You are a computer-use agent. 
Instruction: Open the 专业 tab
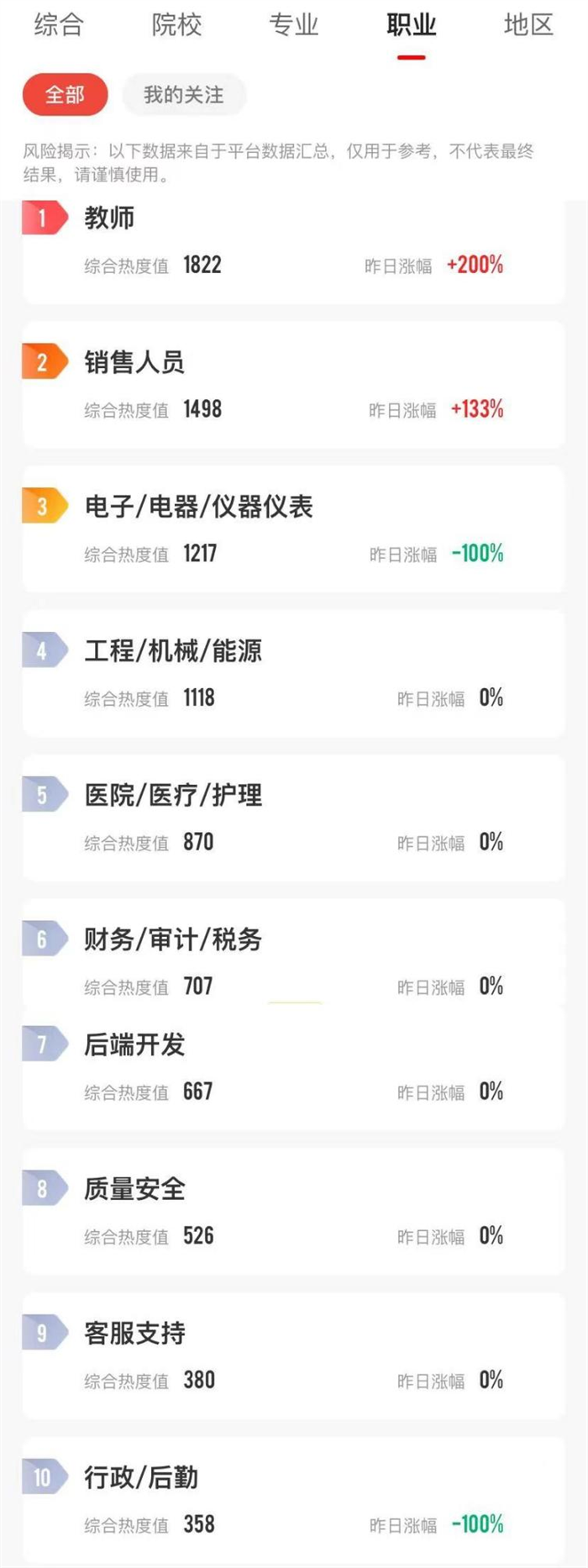(294, 25)
